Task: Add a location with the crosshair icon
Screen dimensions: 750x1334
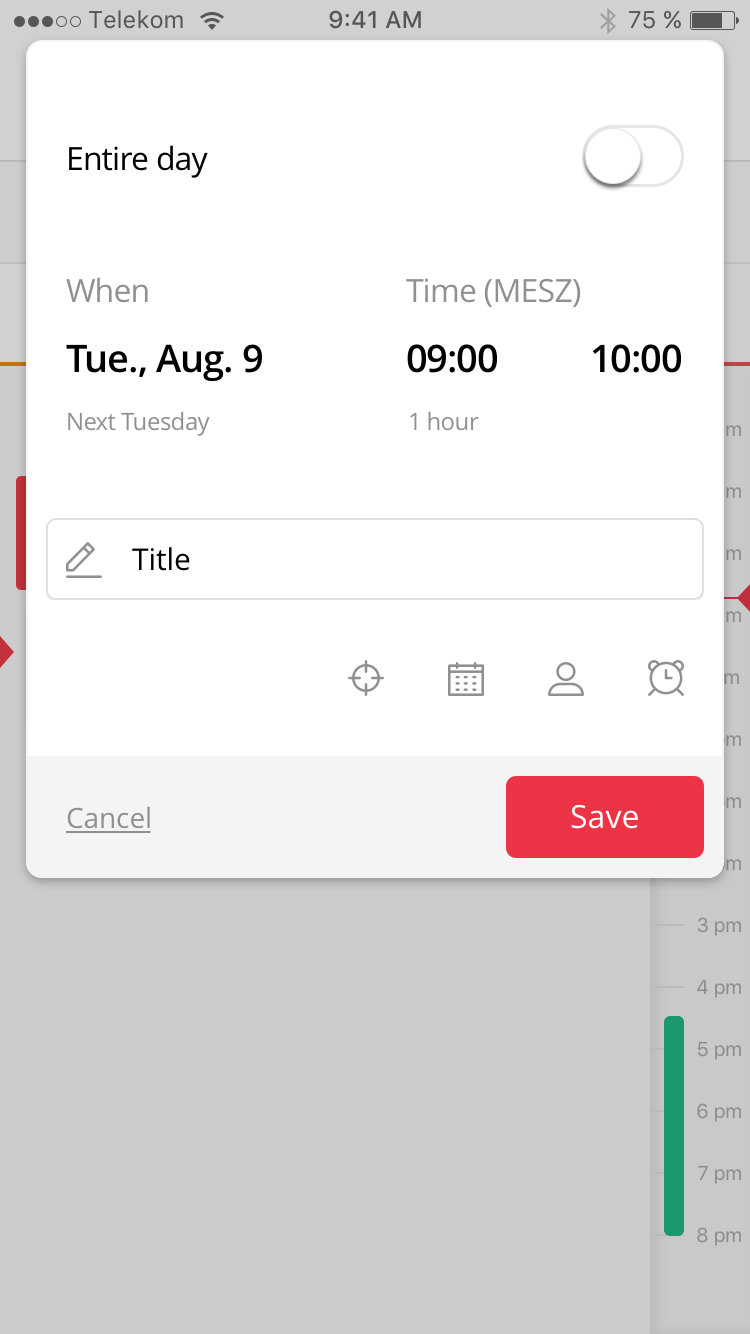Action: click(366, 678)
